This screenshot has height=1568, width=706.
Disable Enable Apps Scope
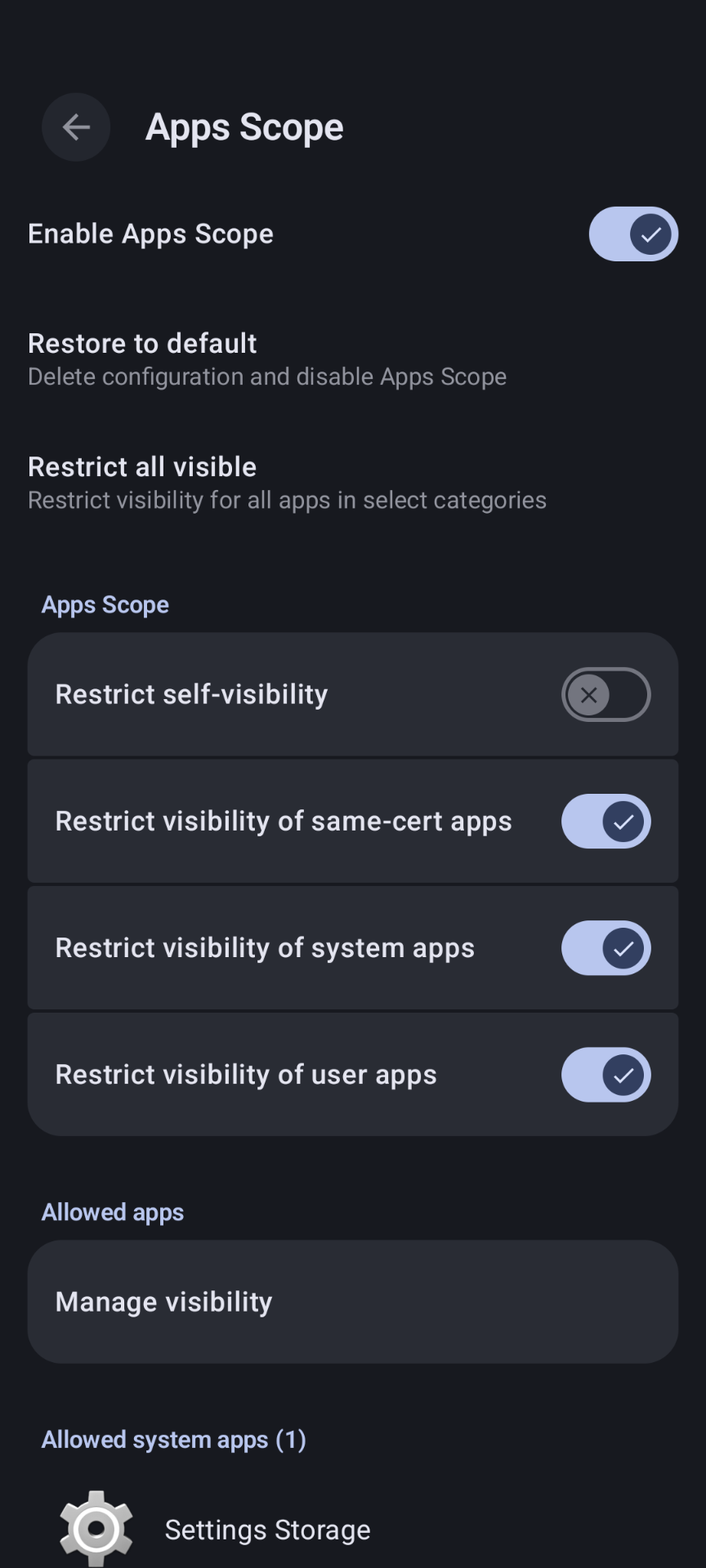(633, 234)
